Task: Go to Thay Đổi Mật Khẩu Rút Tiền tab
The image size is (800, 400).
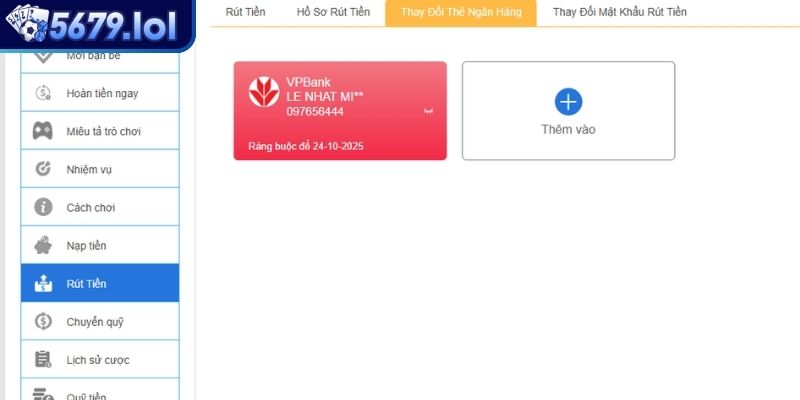Action: (x=619, y=12)
